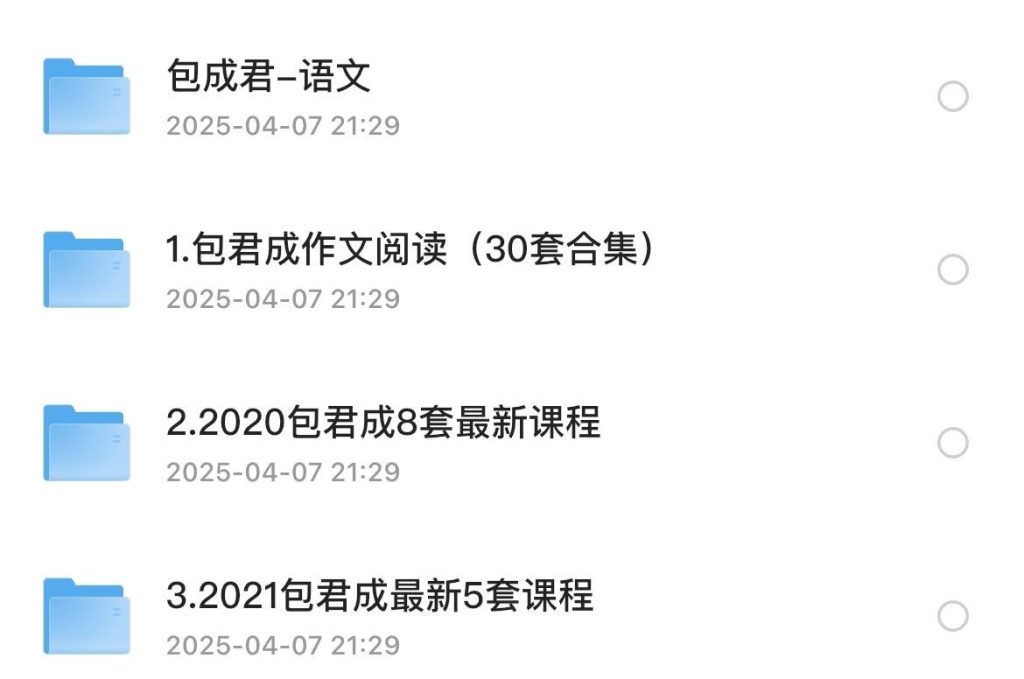
Task: Select the 包成君-语文 folder circle
Action: (953, 97)
